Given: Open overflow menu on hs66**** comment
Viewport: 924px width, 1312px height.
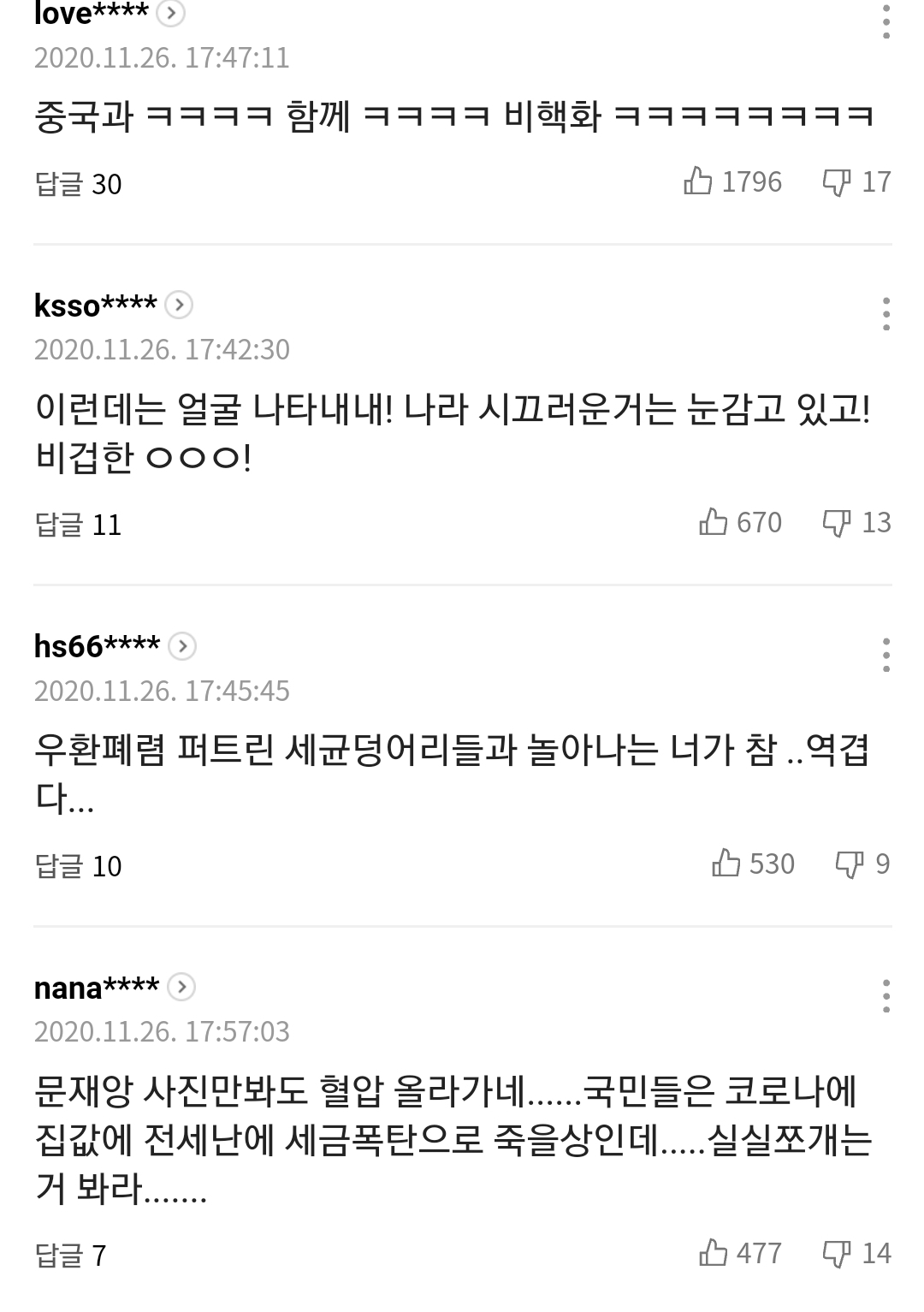Looking at the screenshot, I should [x=885, y=655].
